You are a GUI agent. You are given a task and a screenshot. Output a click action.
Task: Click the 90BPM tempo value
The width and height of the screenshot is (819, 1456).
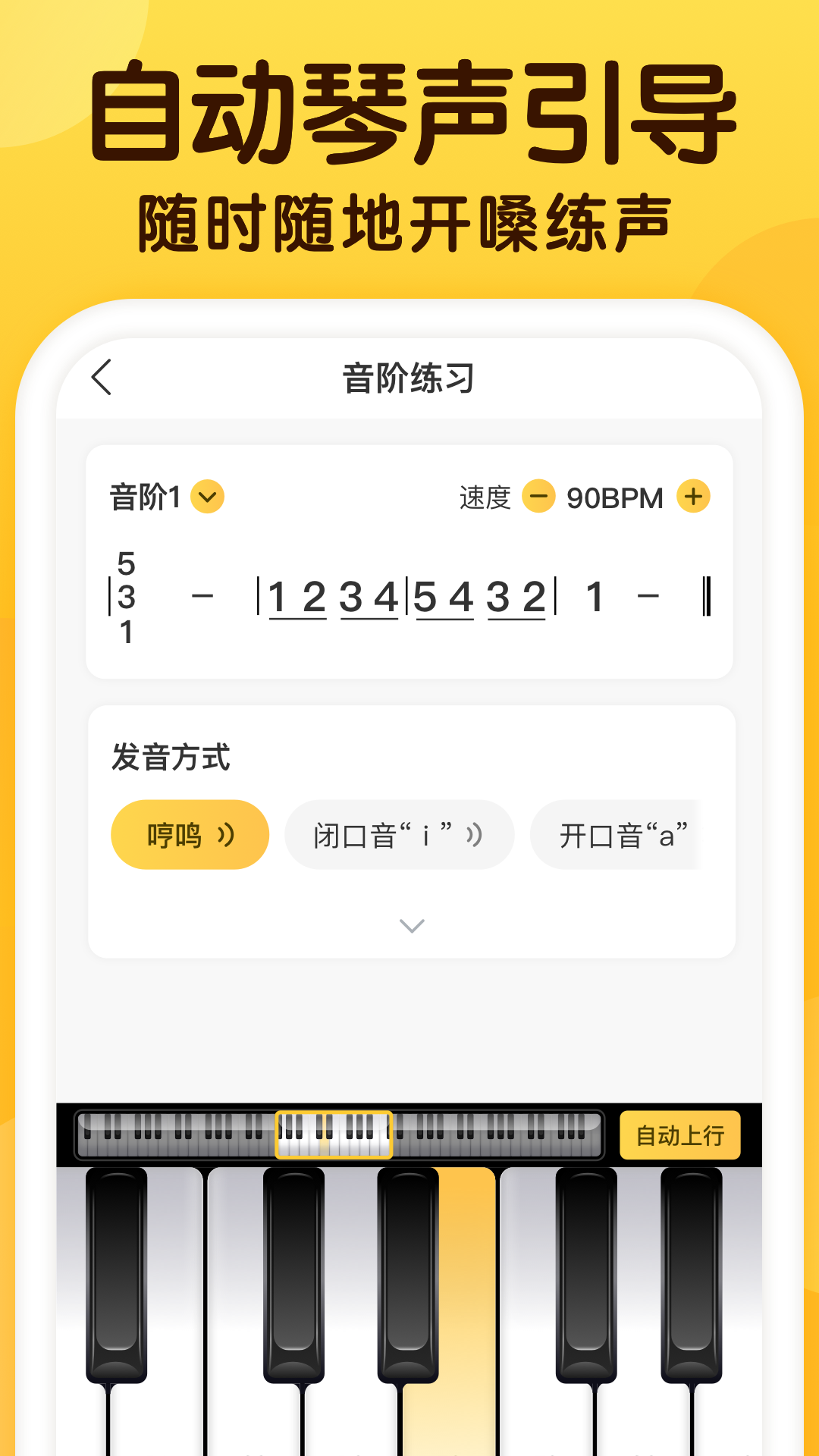click(x=616, y=497)
